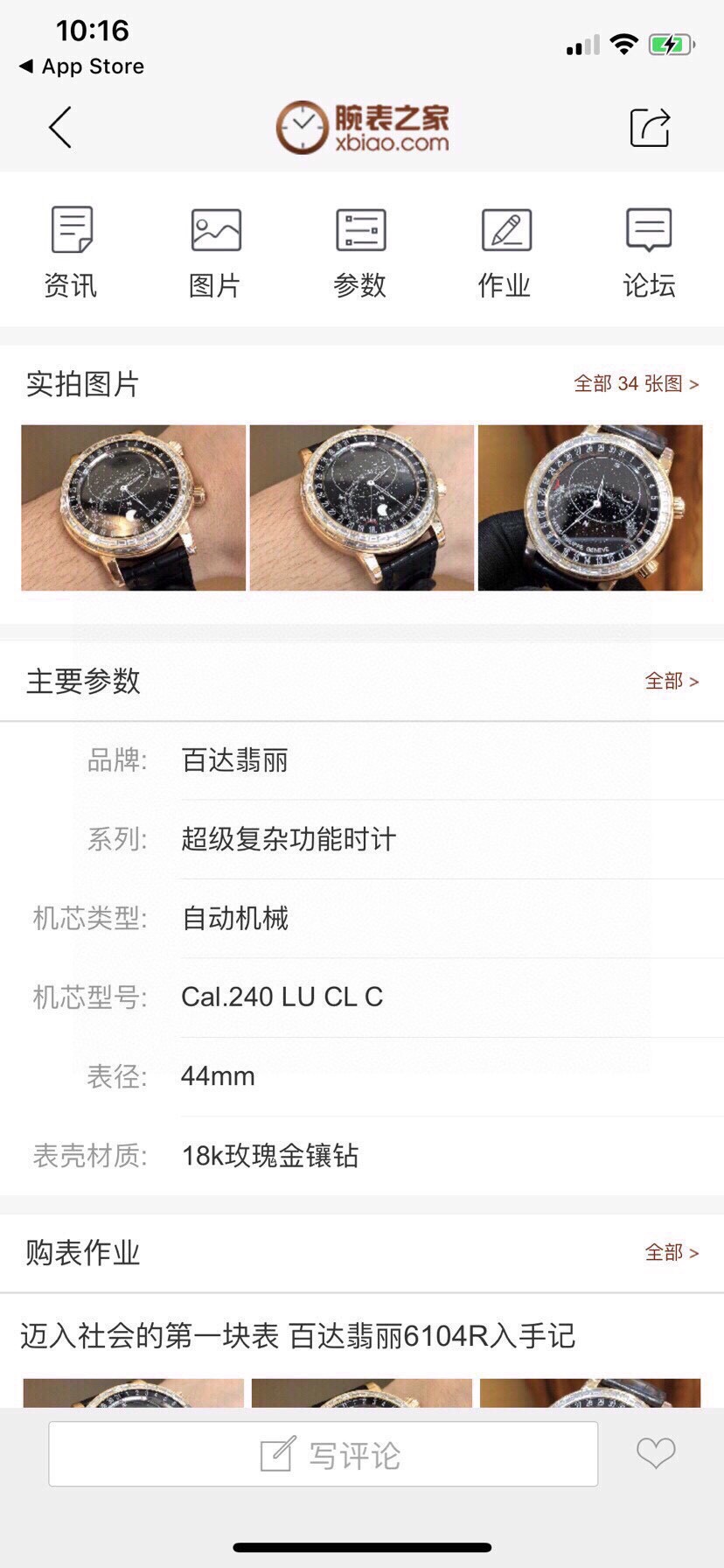Return to App Store from status bar
The width and height of the screenshot is (724, 1568).
[x=81, y=66]
